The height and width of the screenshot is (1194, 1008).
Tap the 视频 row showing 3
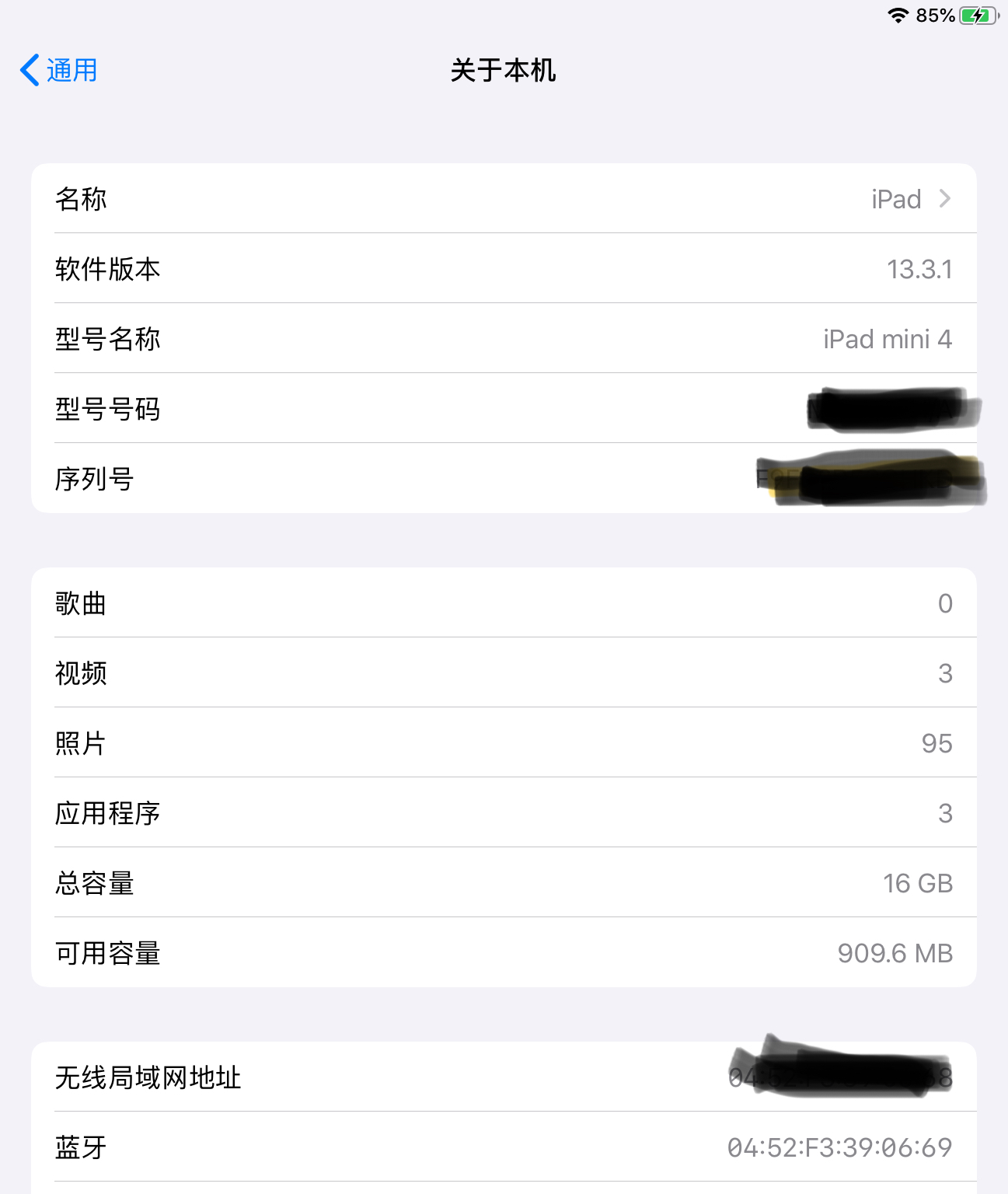click(x=505, y=673)
